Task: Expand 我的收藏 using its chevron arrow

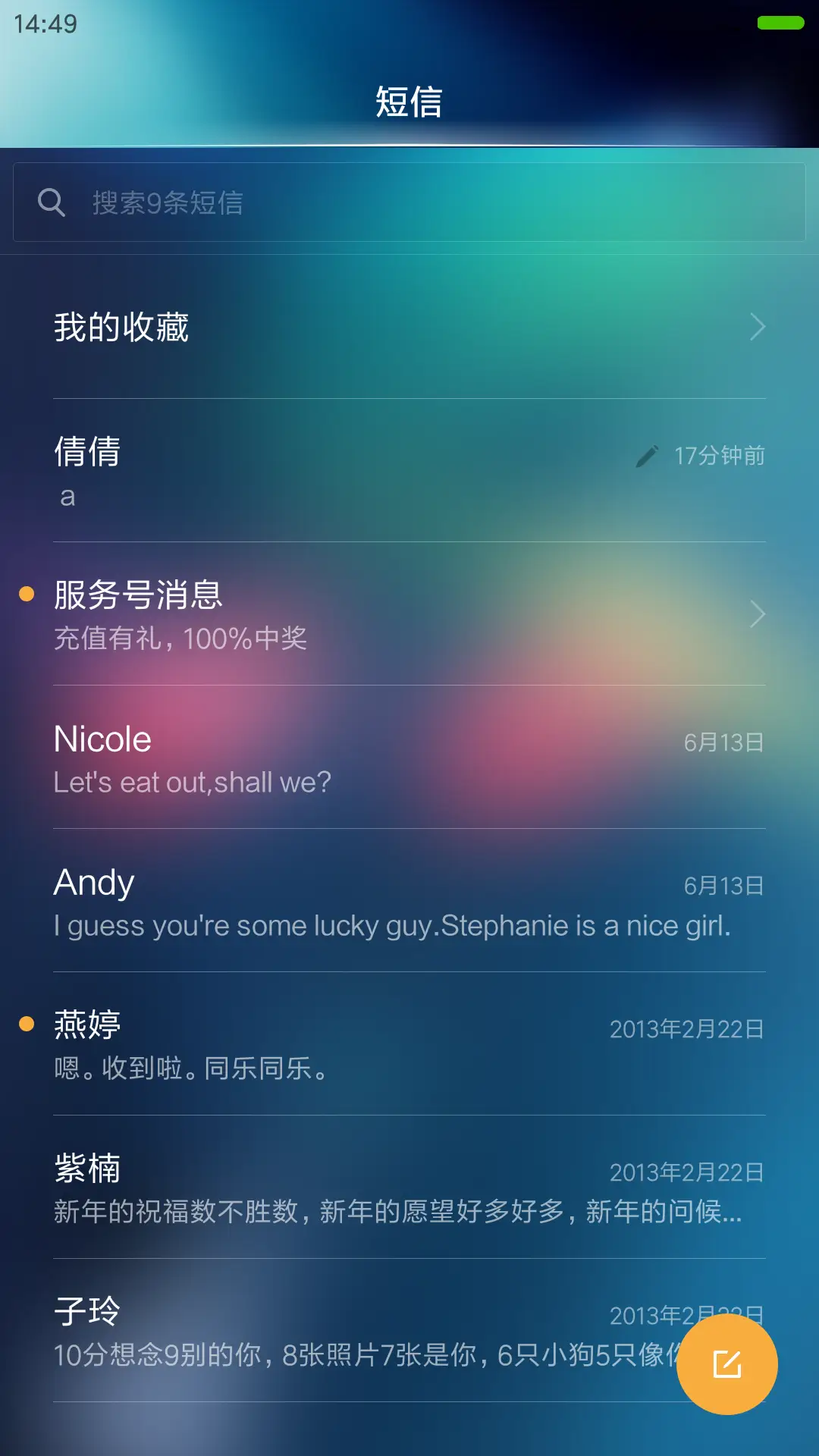Action: [x=758, y=327]
